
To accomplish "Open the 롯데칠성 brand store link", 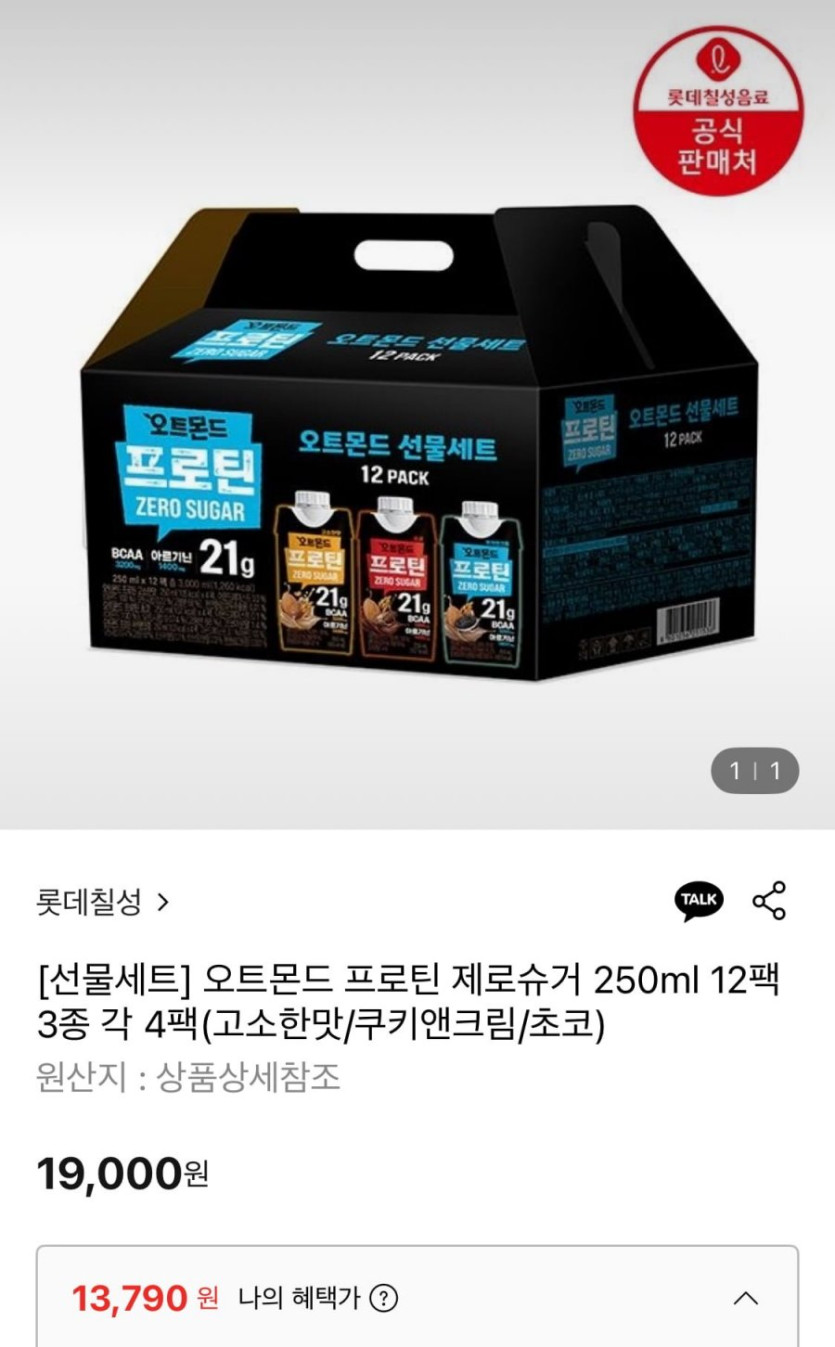I will pyautogui.click(x=103, y=903).
